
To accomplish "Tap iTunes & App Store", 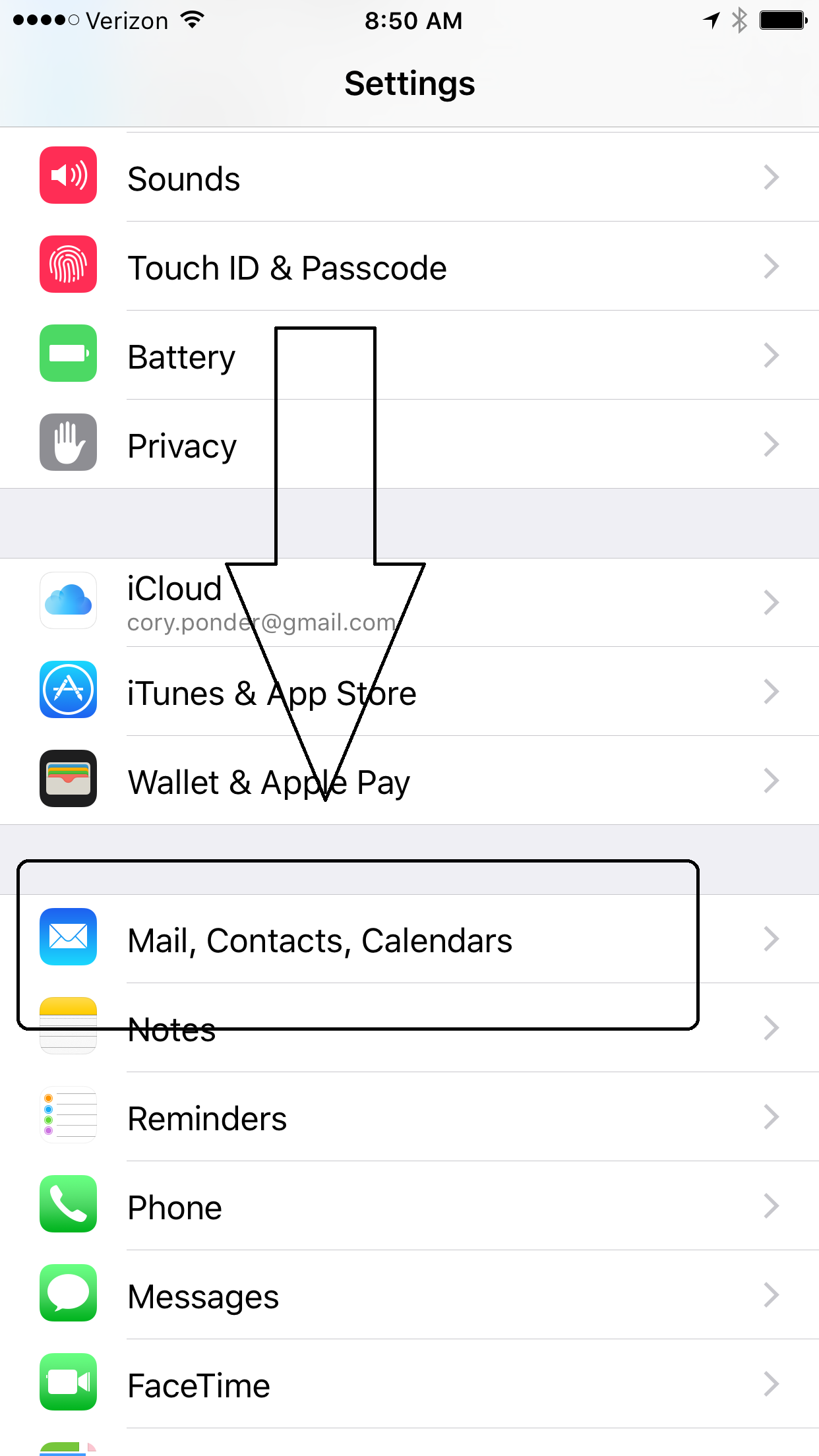I will coord(409,692).
